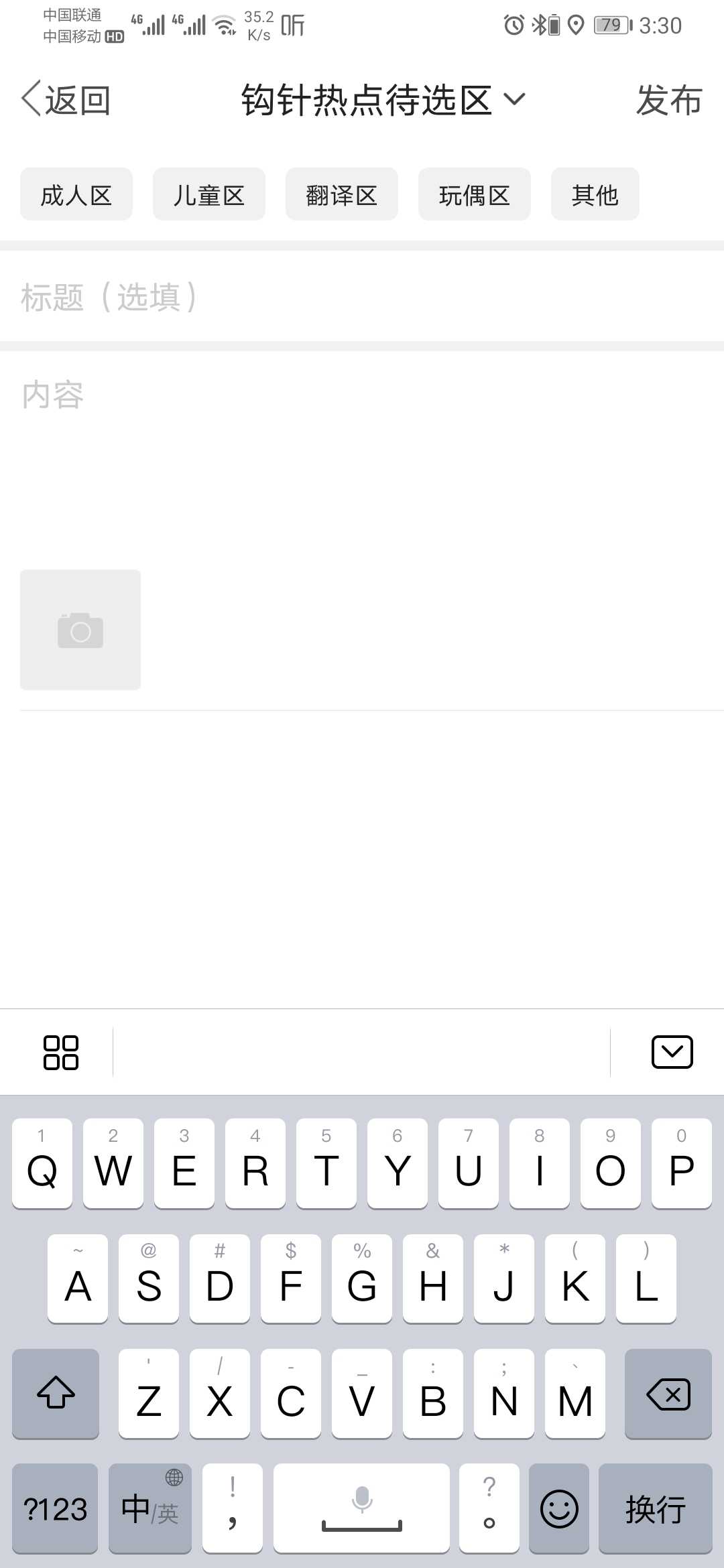Tap the keyboard backspace key

click(x=668, y=1394)
